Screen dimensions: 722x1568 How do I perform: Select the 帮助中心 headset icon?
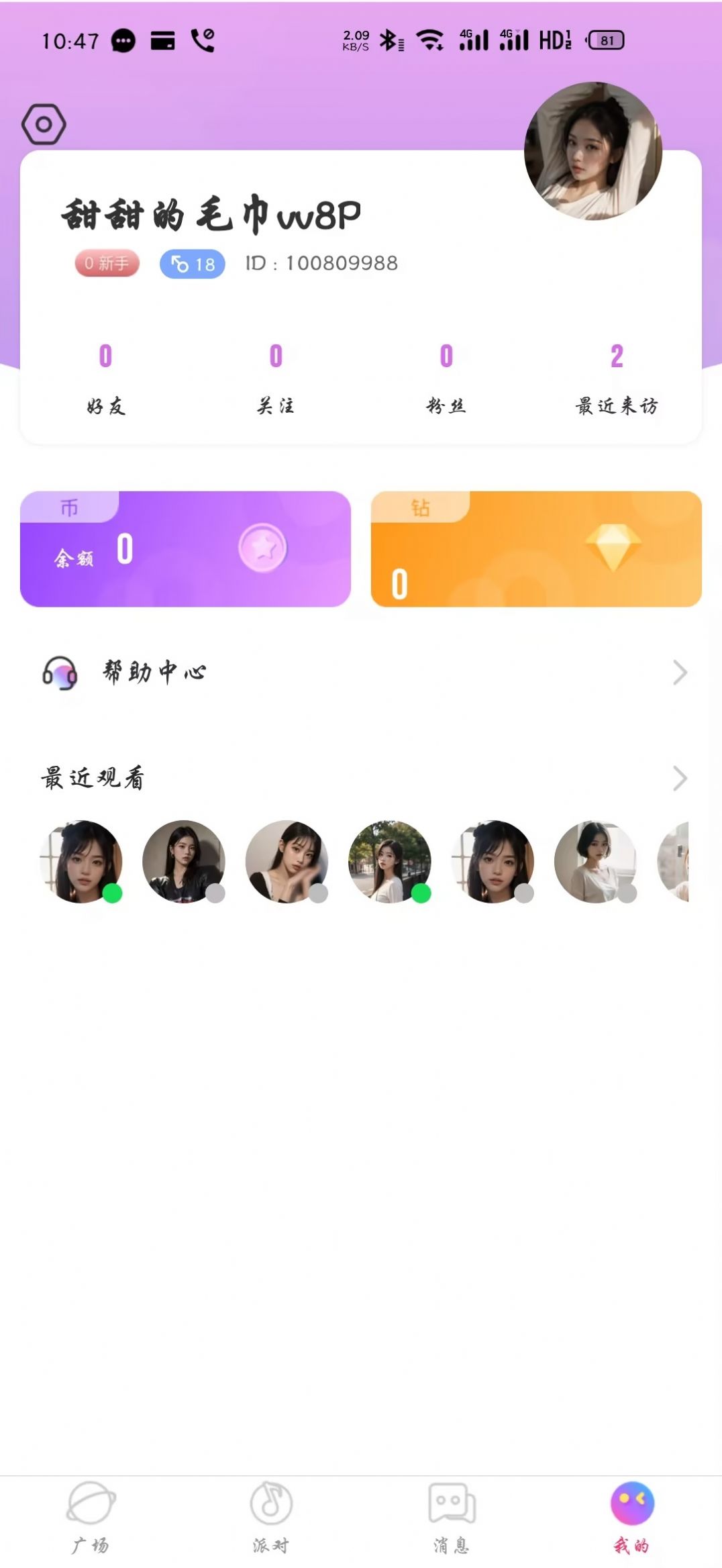click(60, 673)
